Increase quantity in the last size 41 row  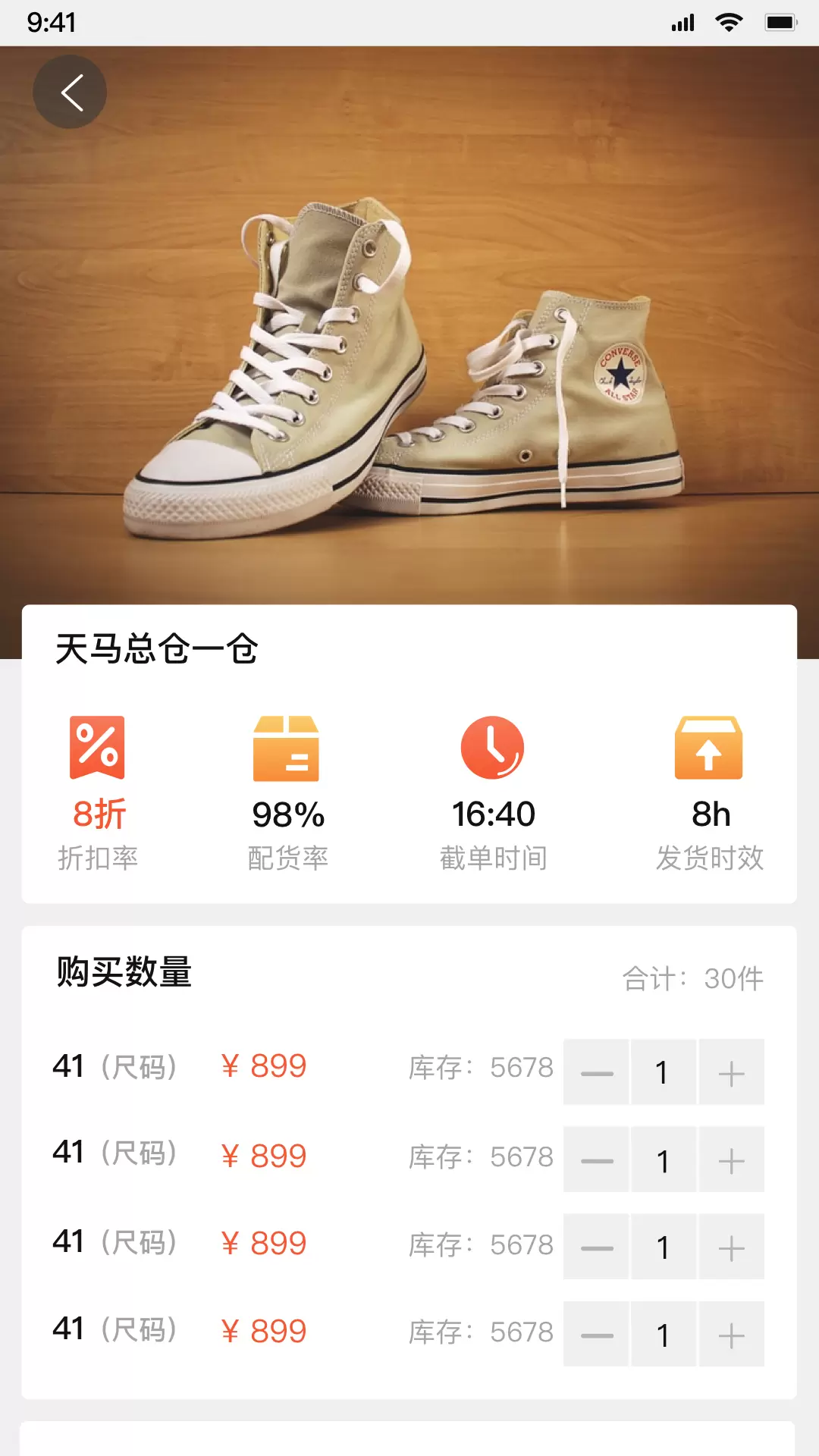click(731, 1334)
